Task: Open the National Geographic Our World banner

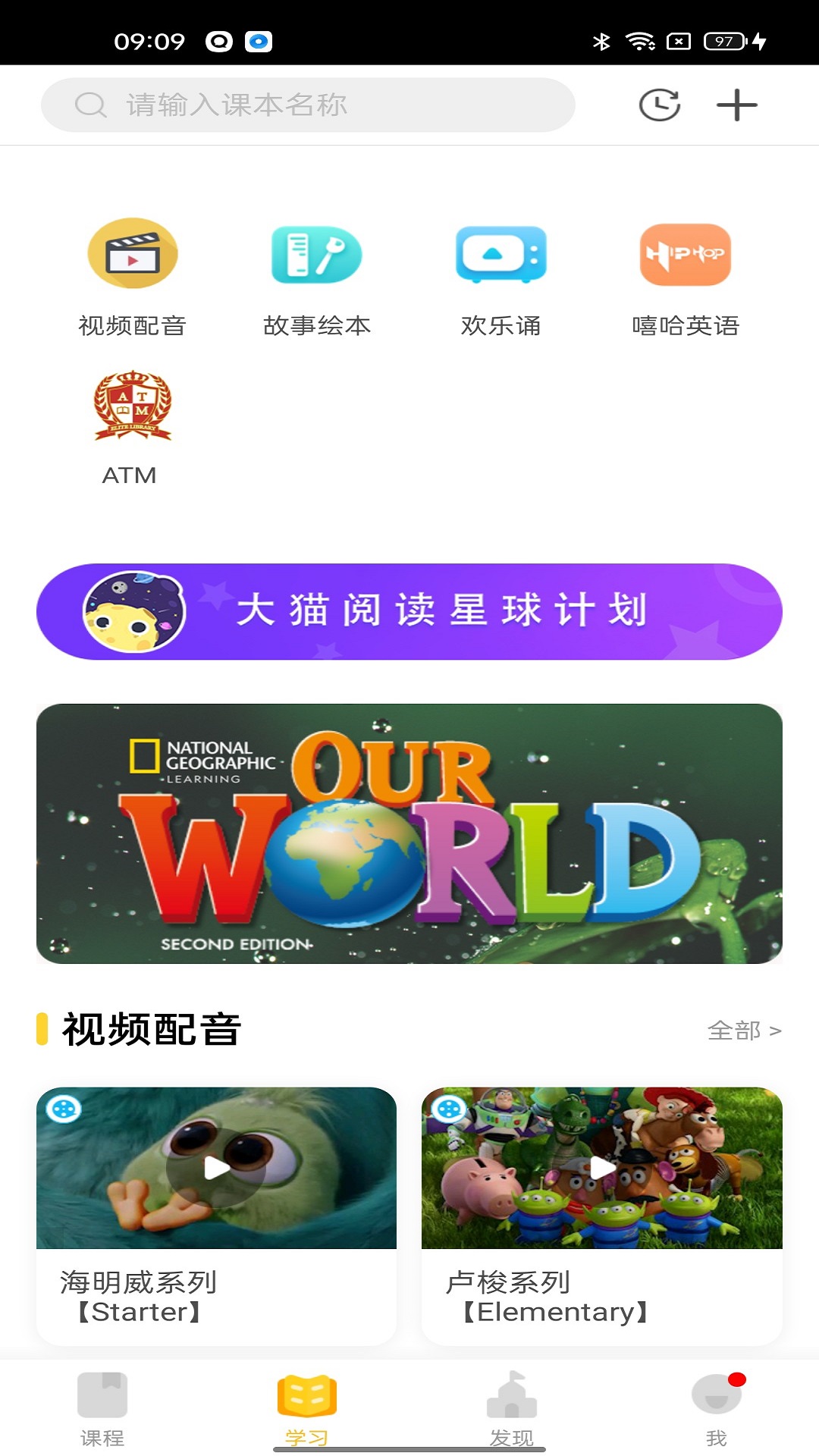Action: (409, 832)
